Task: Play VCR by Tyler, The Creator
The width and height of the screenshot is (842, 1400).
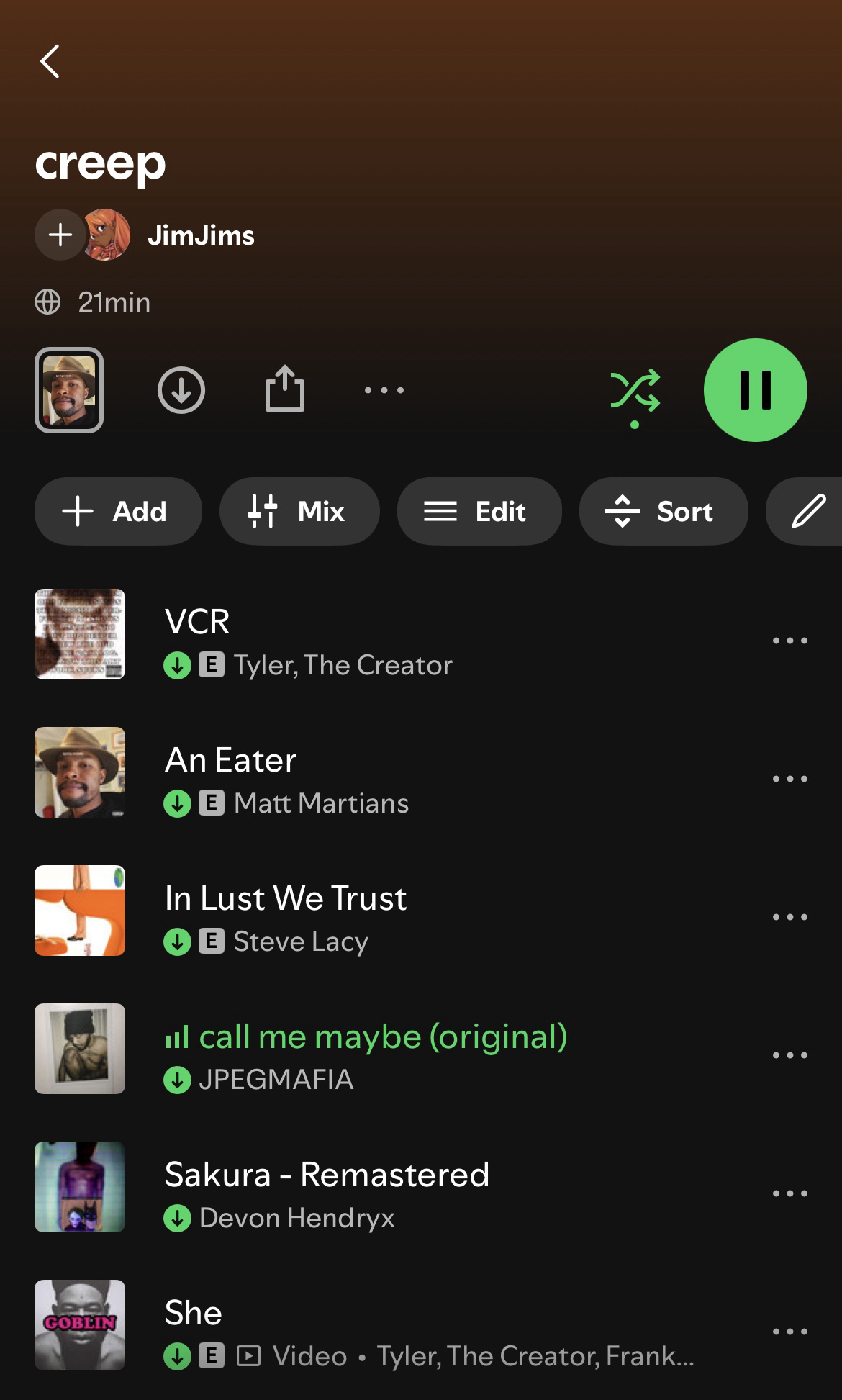Action: click(309, 635)
